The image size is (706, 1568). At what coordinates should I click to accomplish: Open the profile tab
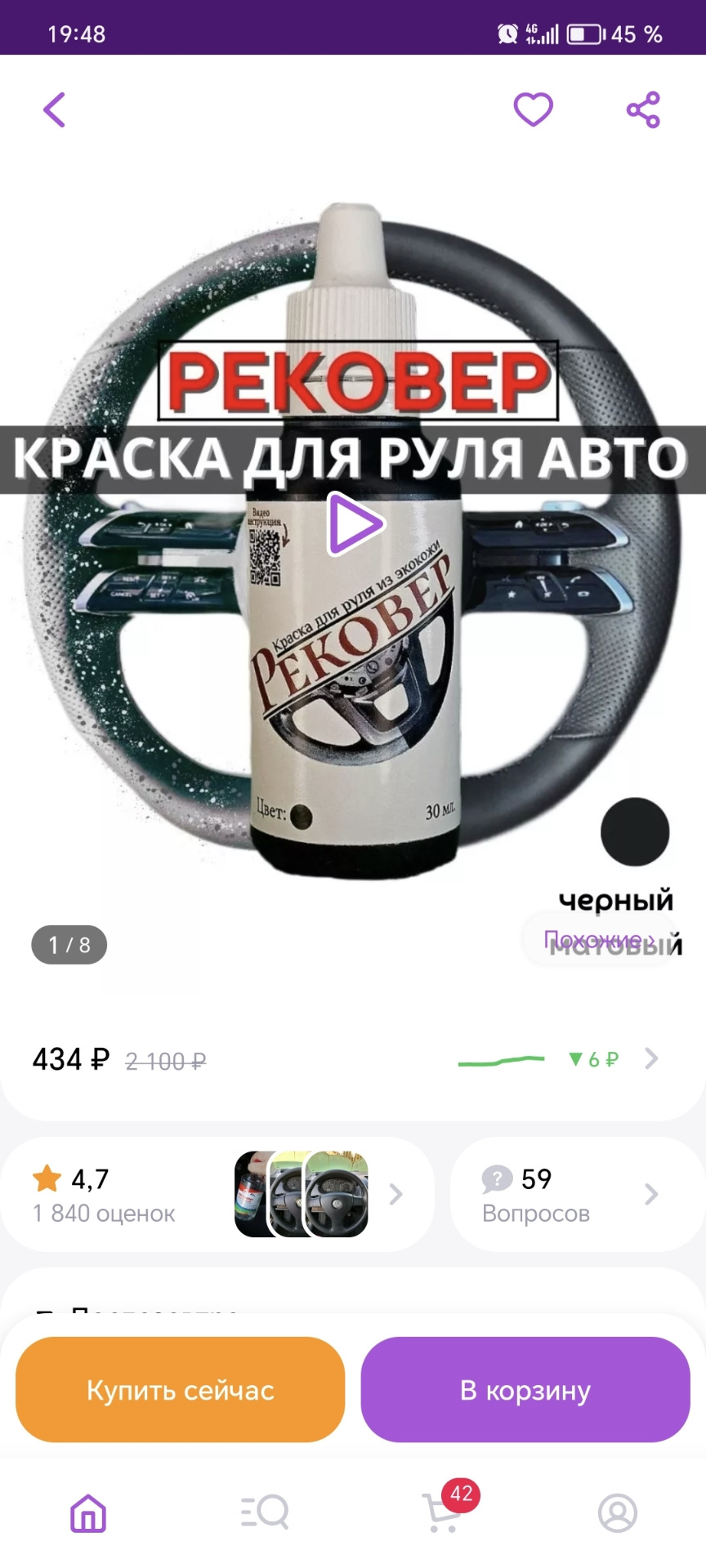[x=618, y=1513]
